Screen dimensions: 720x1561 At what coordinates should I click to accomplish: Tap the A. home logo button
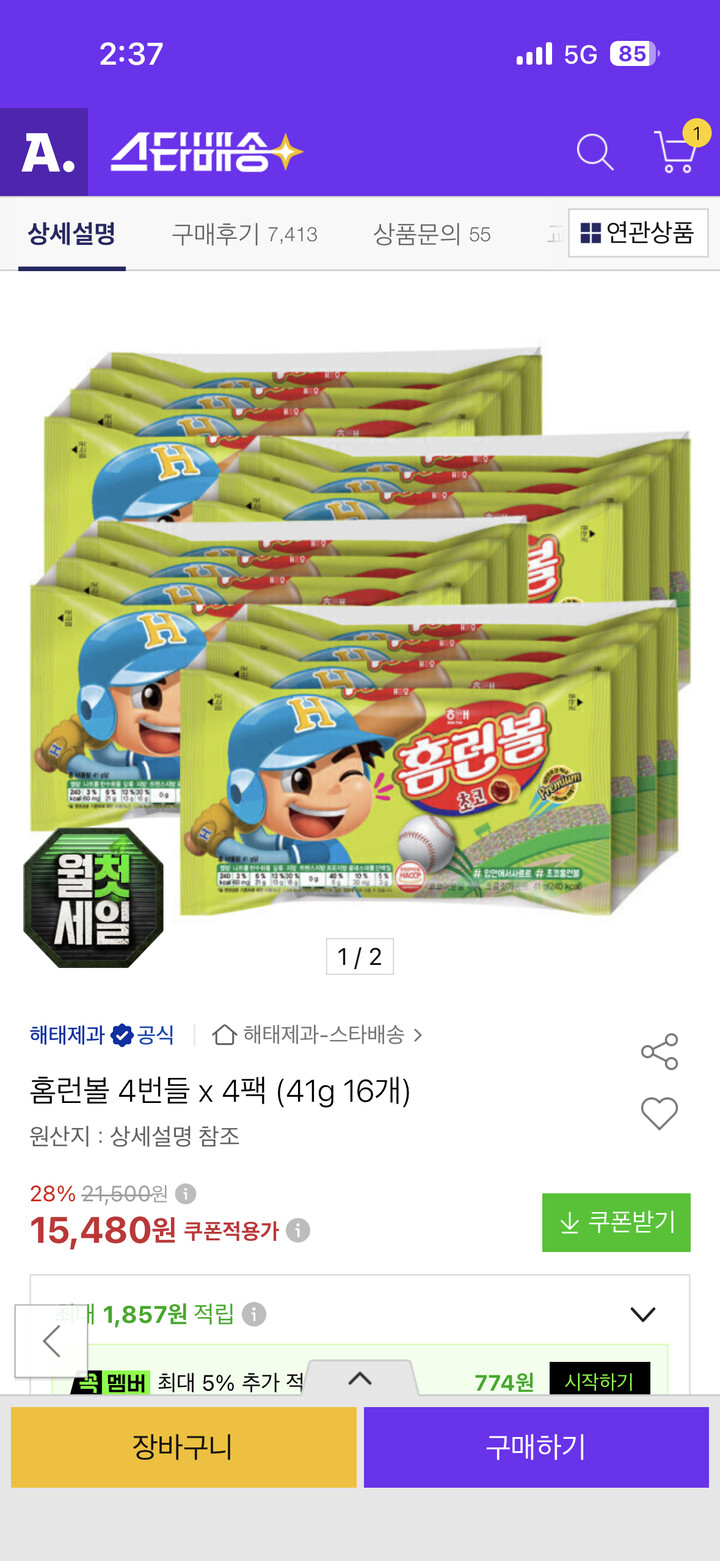[x=44, y=152]
